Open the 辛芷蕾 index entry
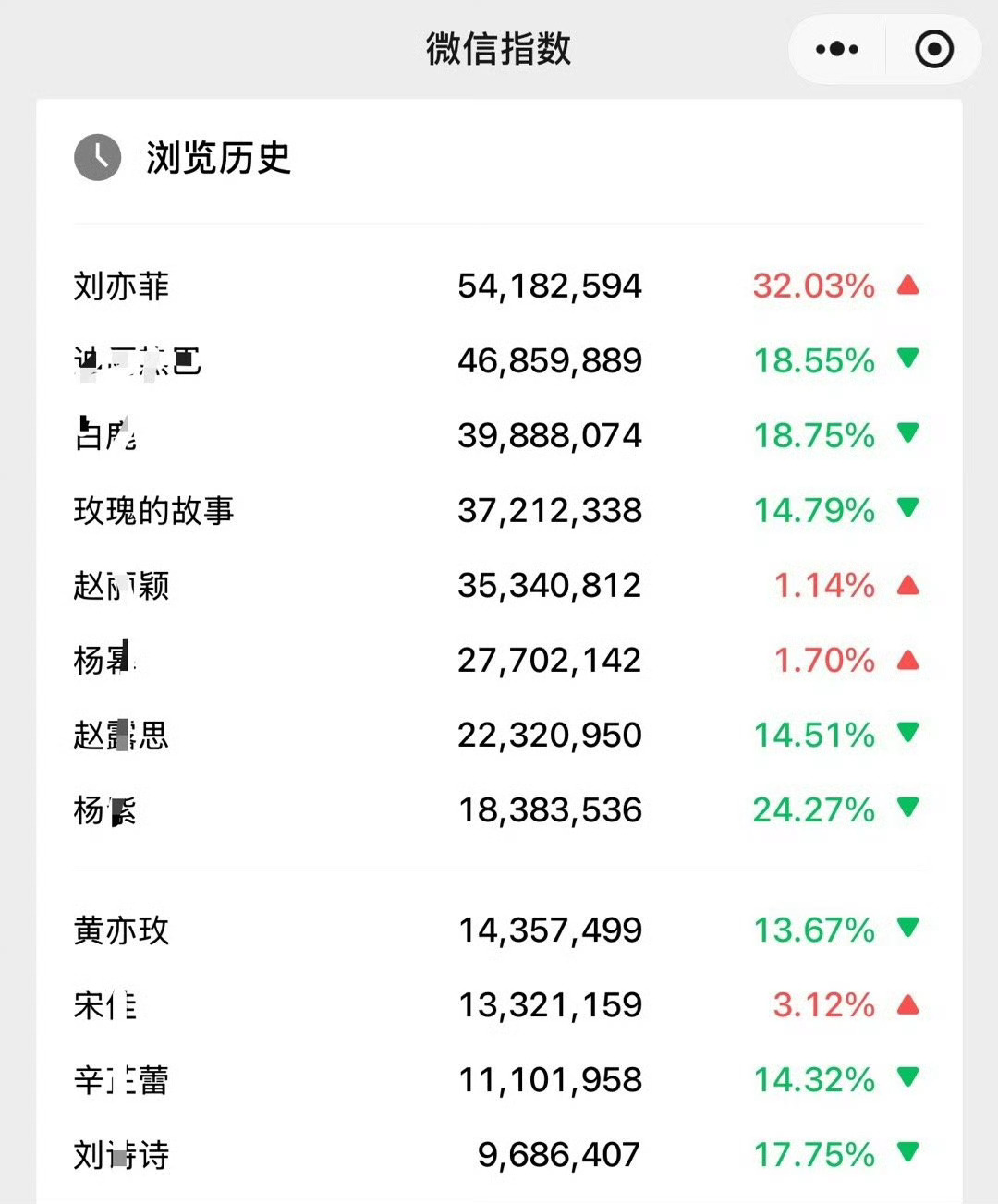This screenshot has width=998, height=1204. (x=121, y=1080)
